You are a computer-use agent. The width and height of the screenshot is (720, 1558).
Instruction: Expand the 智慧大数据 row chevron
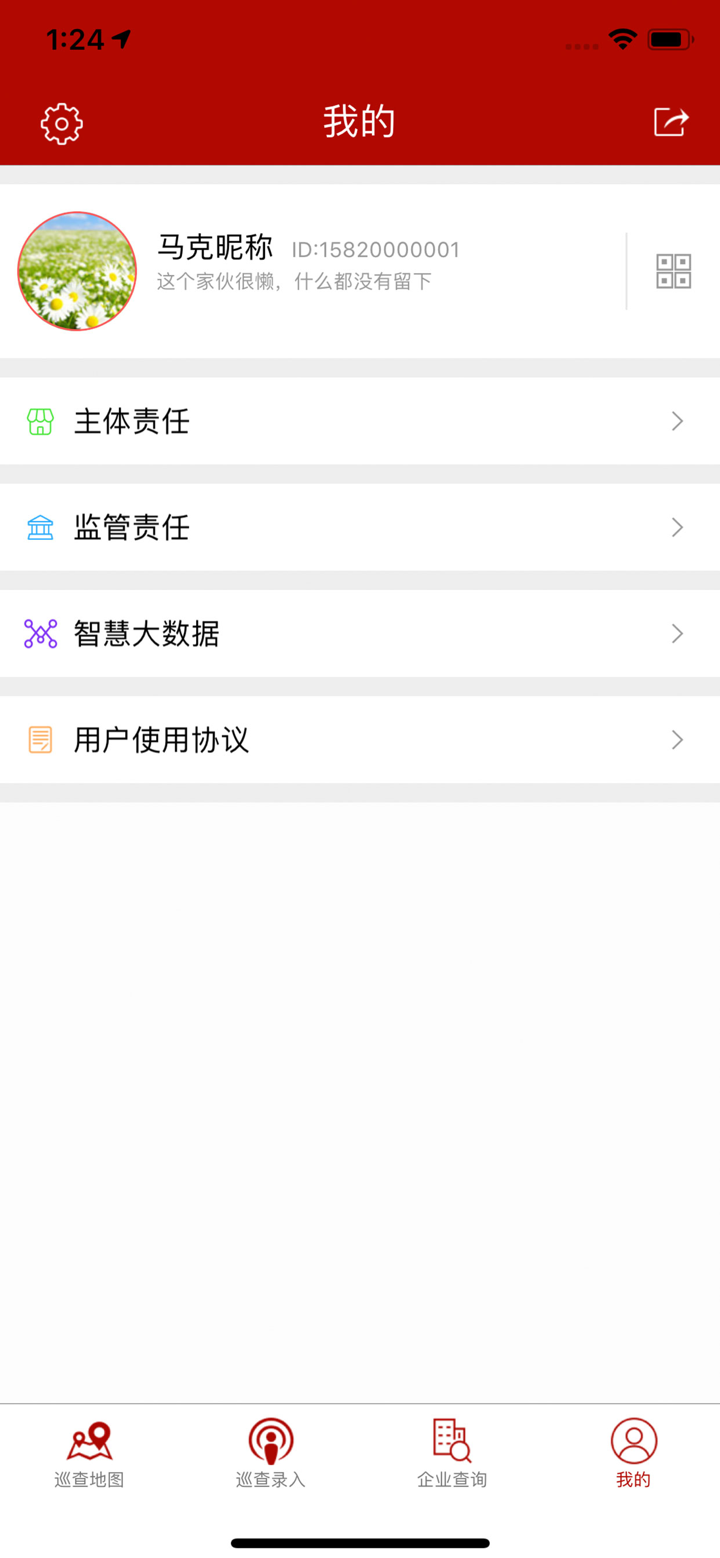(x=677, y=633)
